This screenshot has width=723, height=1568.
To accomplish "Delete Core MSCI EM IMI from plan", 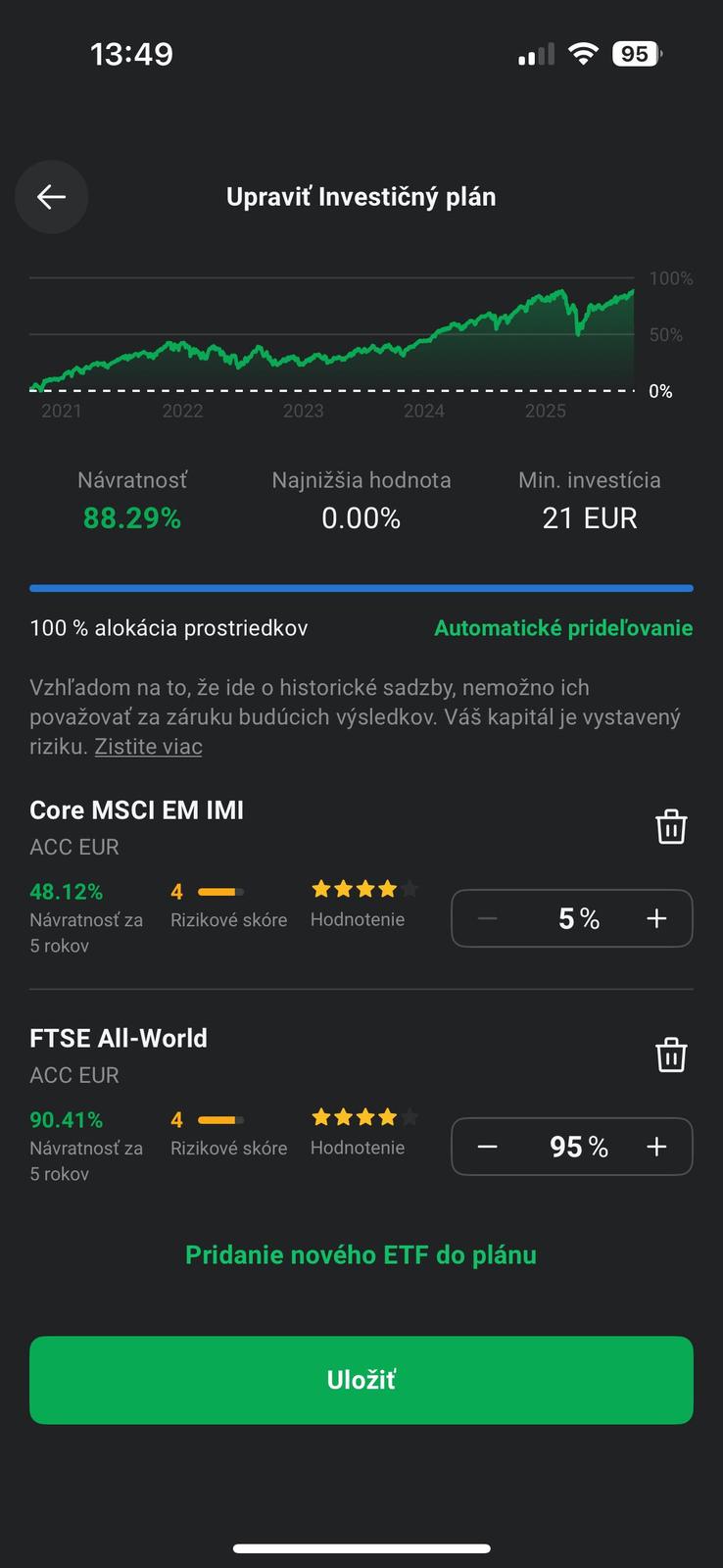I will (x=671, y=826).
